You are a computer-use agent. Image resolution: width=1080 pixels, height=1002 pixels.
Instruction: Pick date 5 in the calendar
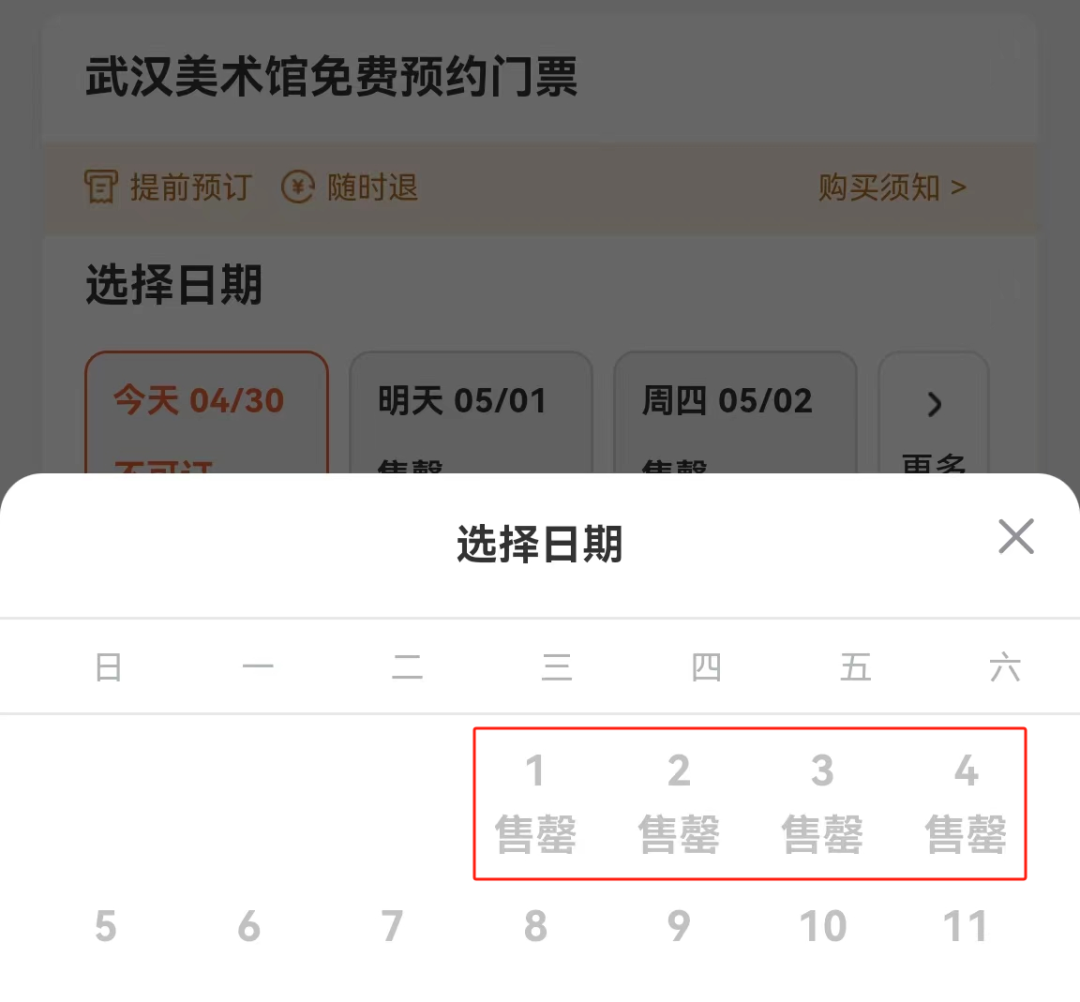(x=106, y=927)
